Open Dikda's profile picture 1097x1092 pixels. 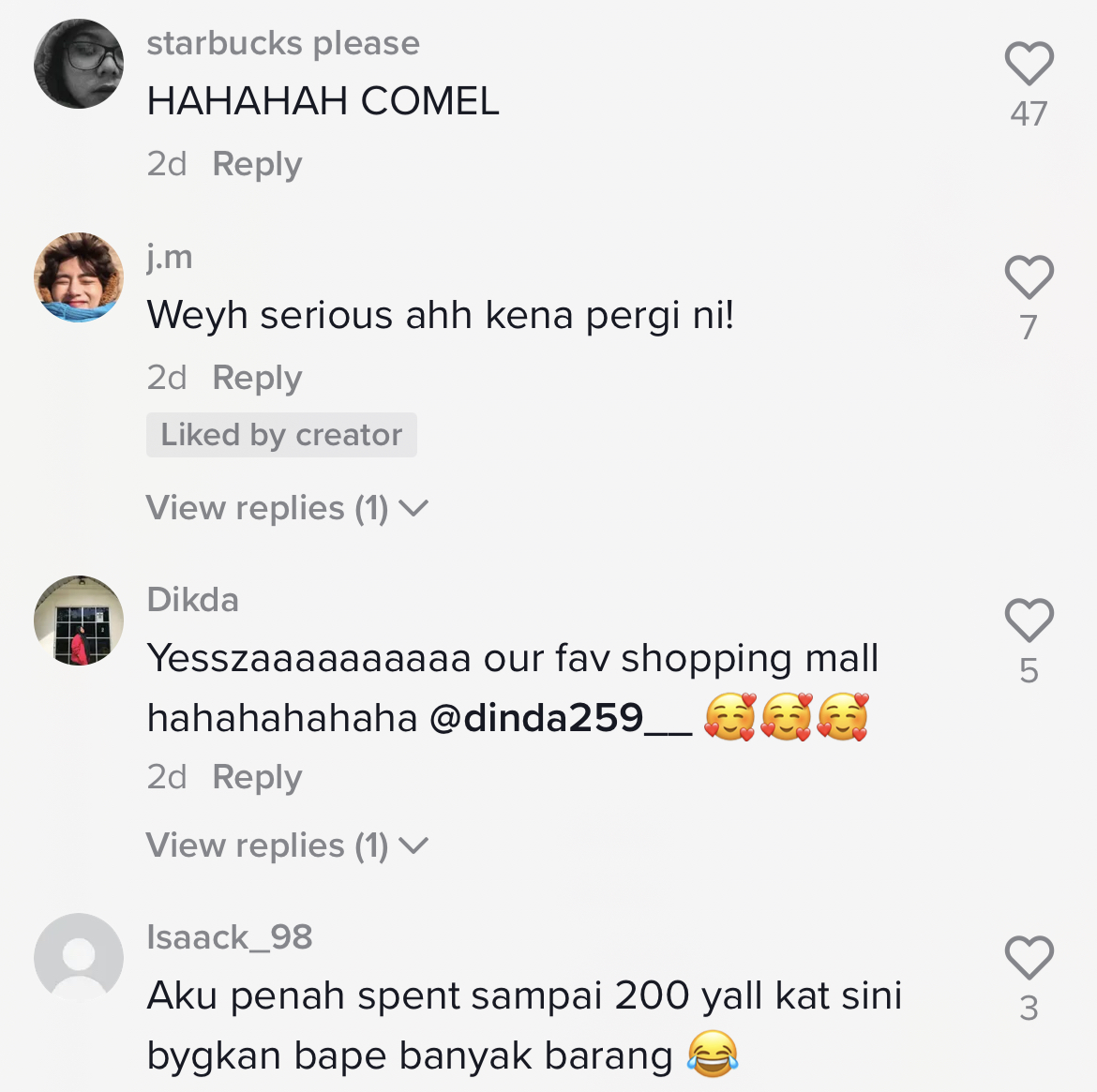(79, 621)
